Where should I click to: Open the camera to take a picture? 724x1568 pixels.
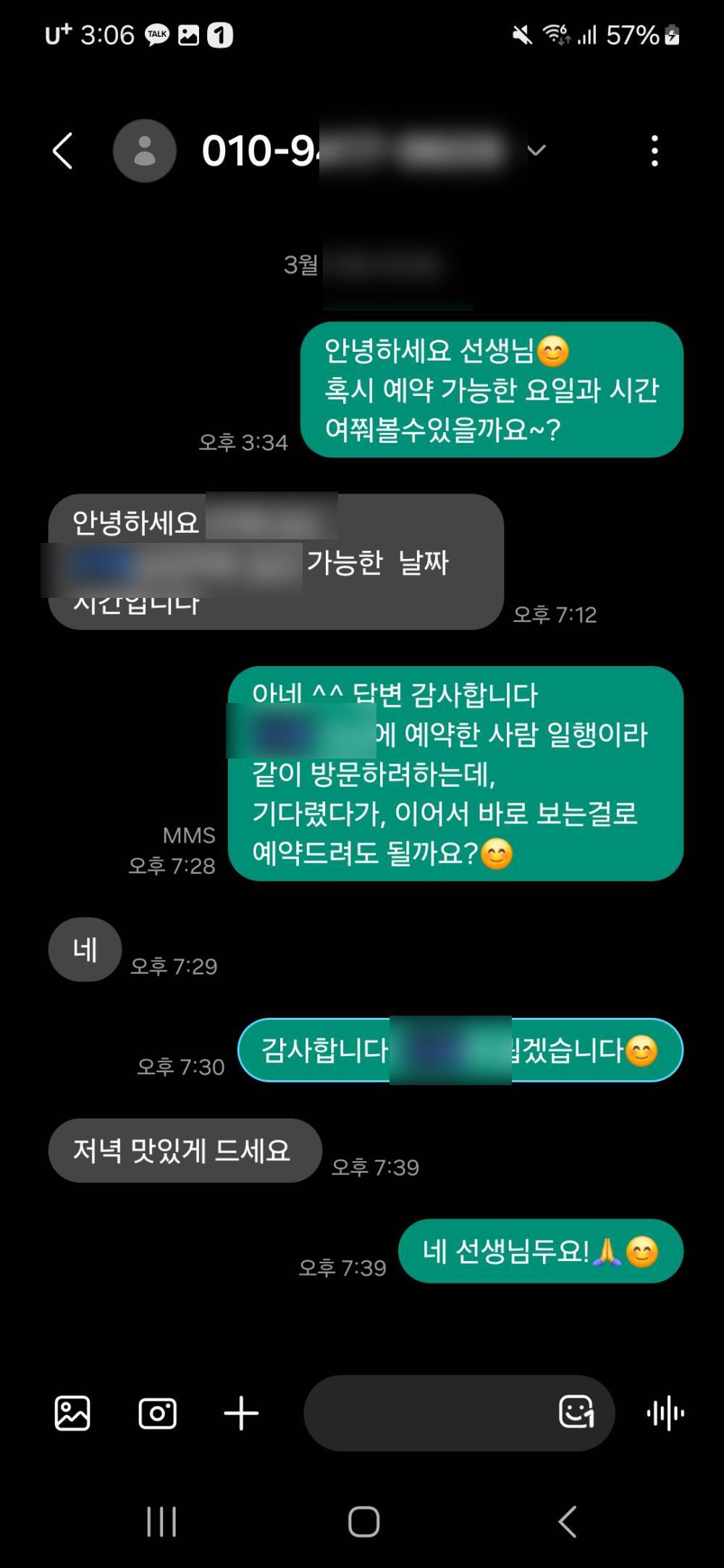[157, 1413]
